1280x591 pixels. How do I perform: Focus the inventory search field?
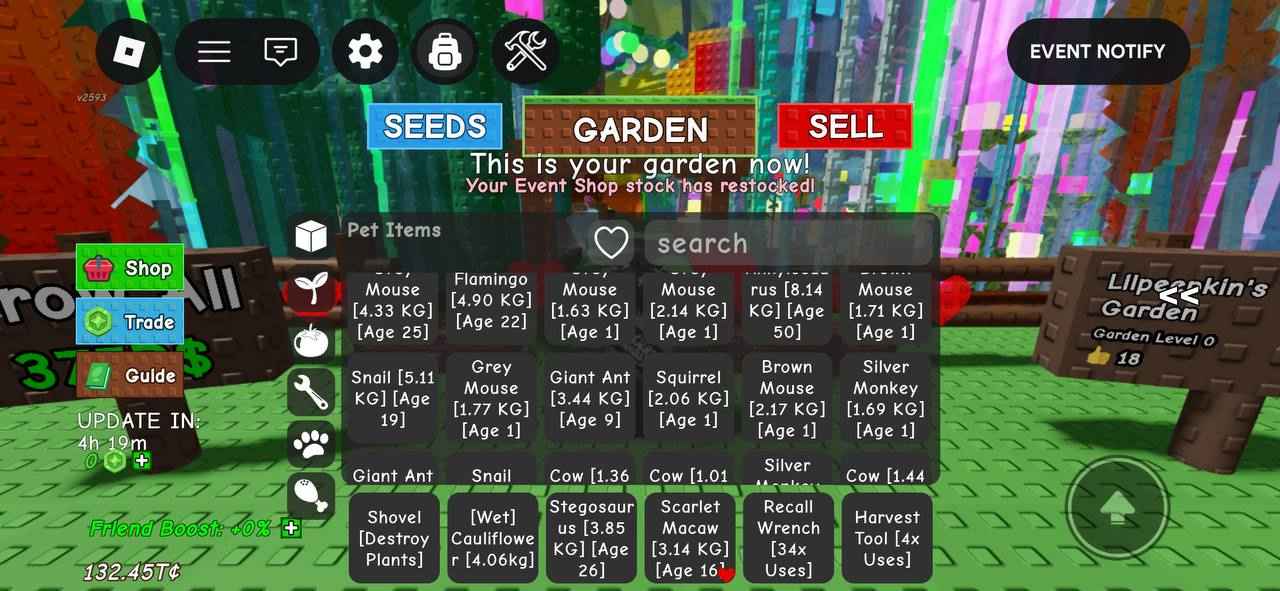tap(790, 243)
